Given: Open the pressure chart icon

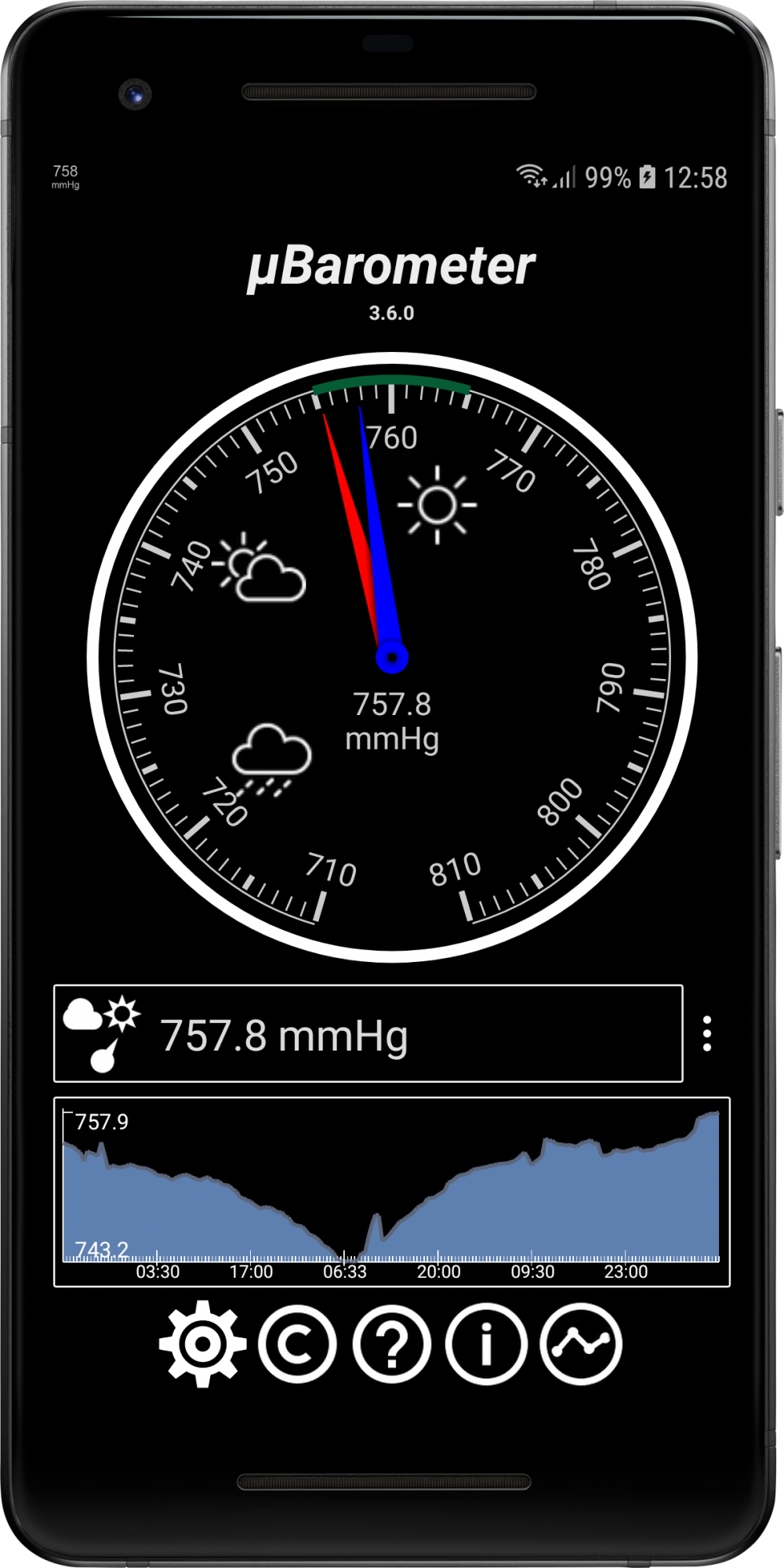Looking at the screenshot, I should (581, 1344).
